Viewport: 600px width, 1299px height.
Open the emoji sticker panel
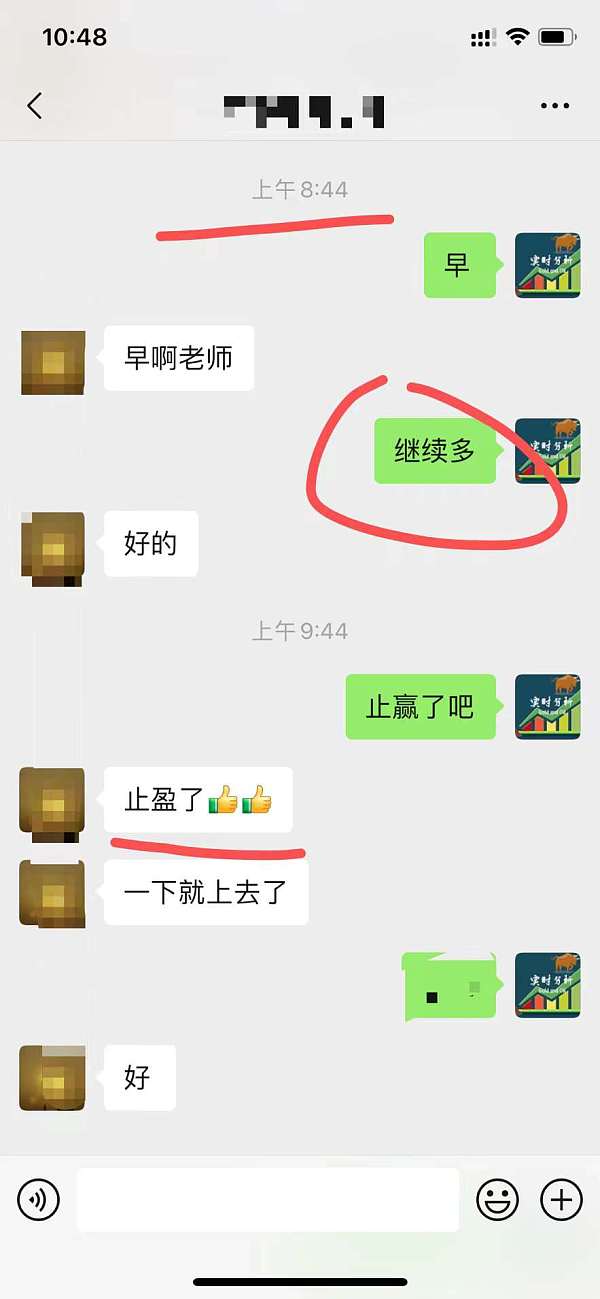(497, 1199)
